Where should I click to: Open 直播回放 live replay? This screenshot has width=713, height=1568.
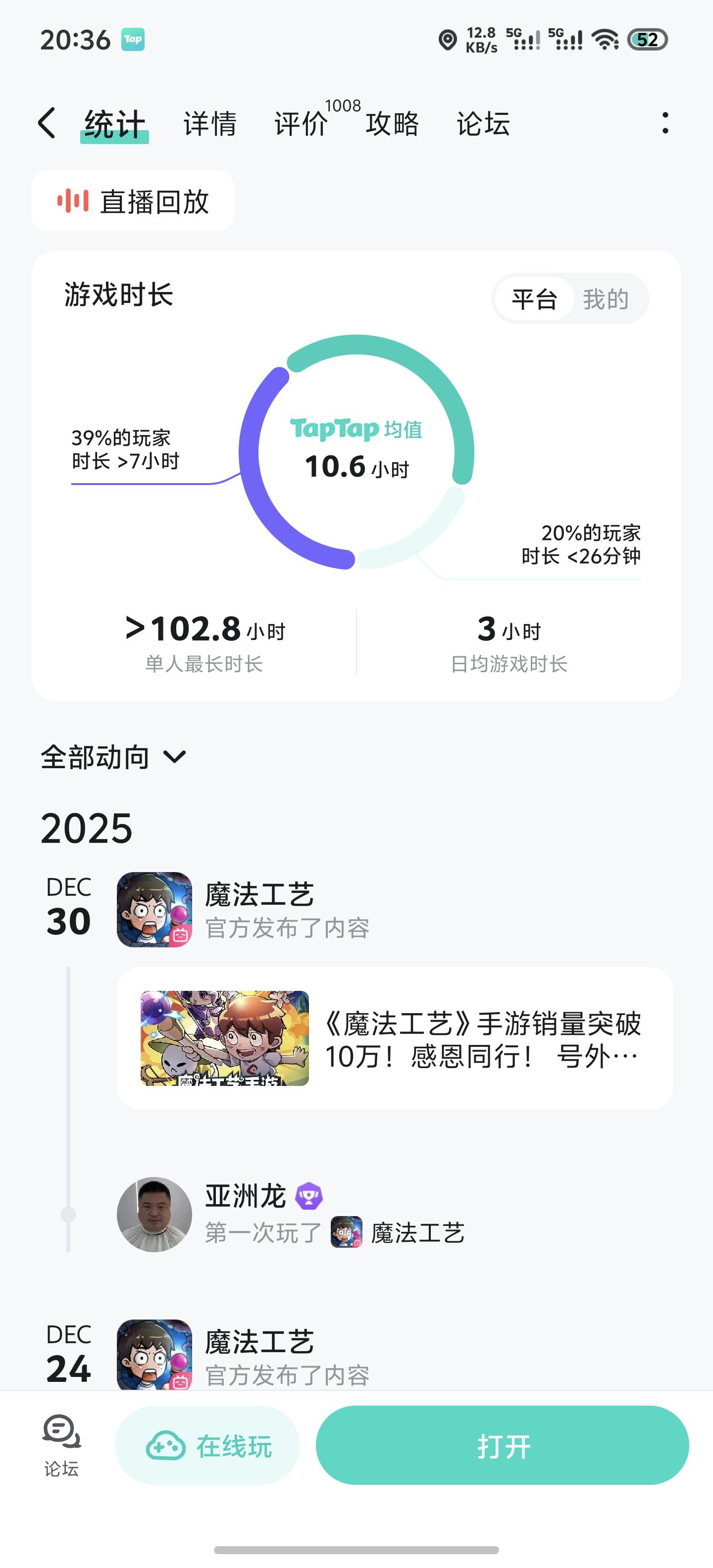click(x=133, y=201)
